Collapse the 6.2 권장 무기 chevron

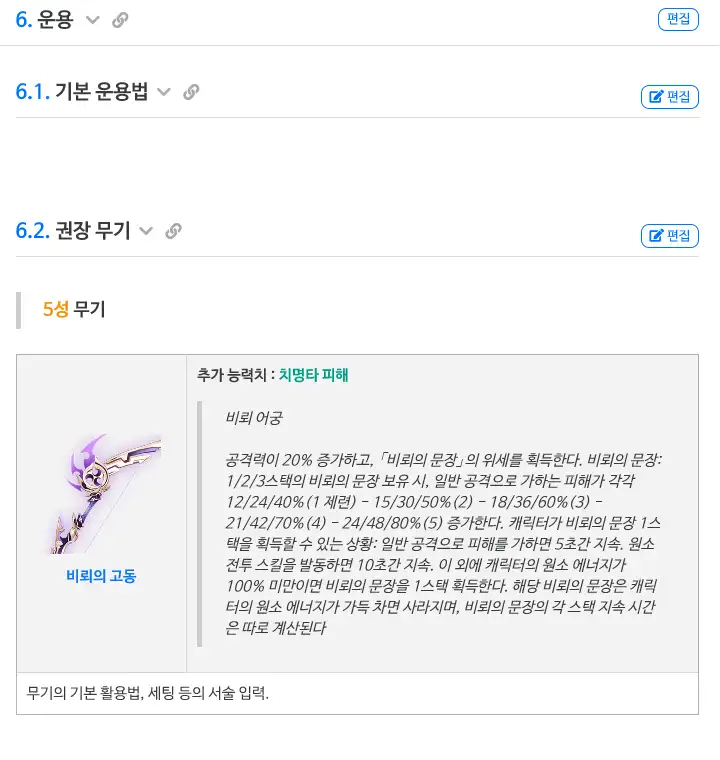pyautogui.click(x=146, y=231)
